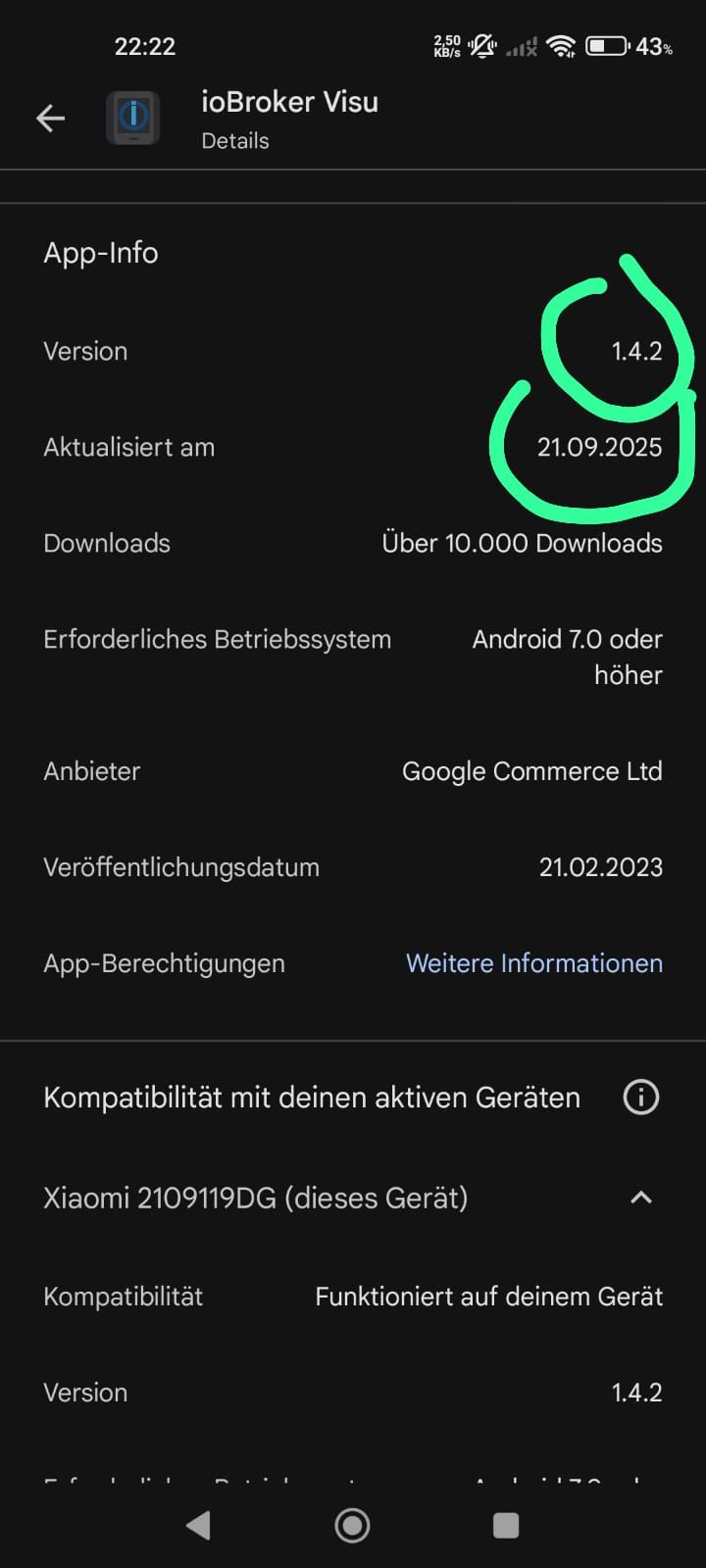The image size is (706, 1568).
Task: Tap the system back button
Action: point(199,1525)
